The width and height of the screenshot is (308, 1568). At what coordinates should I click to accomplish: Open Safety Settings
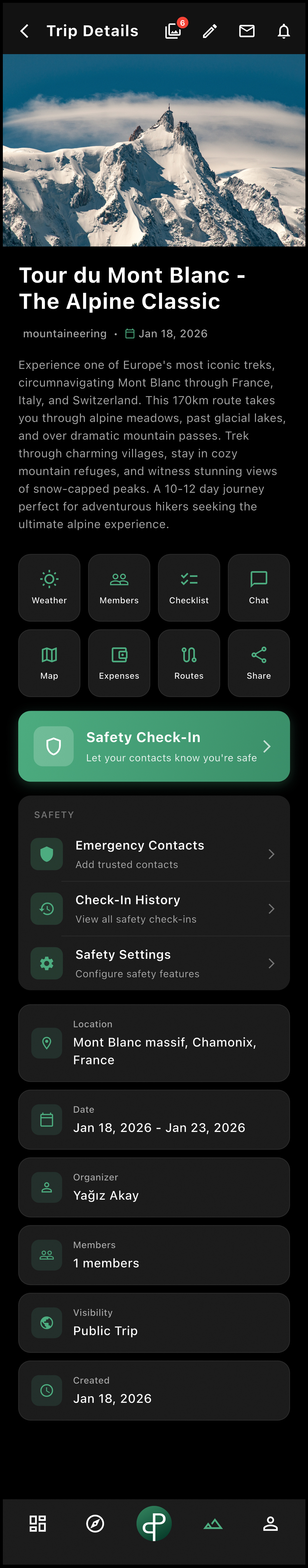(x=154, y=963)
